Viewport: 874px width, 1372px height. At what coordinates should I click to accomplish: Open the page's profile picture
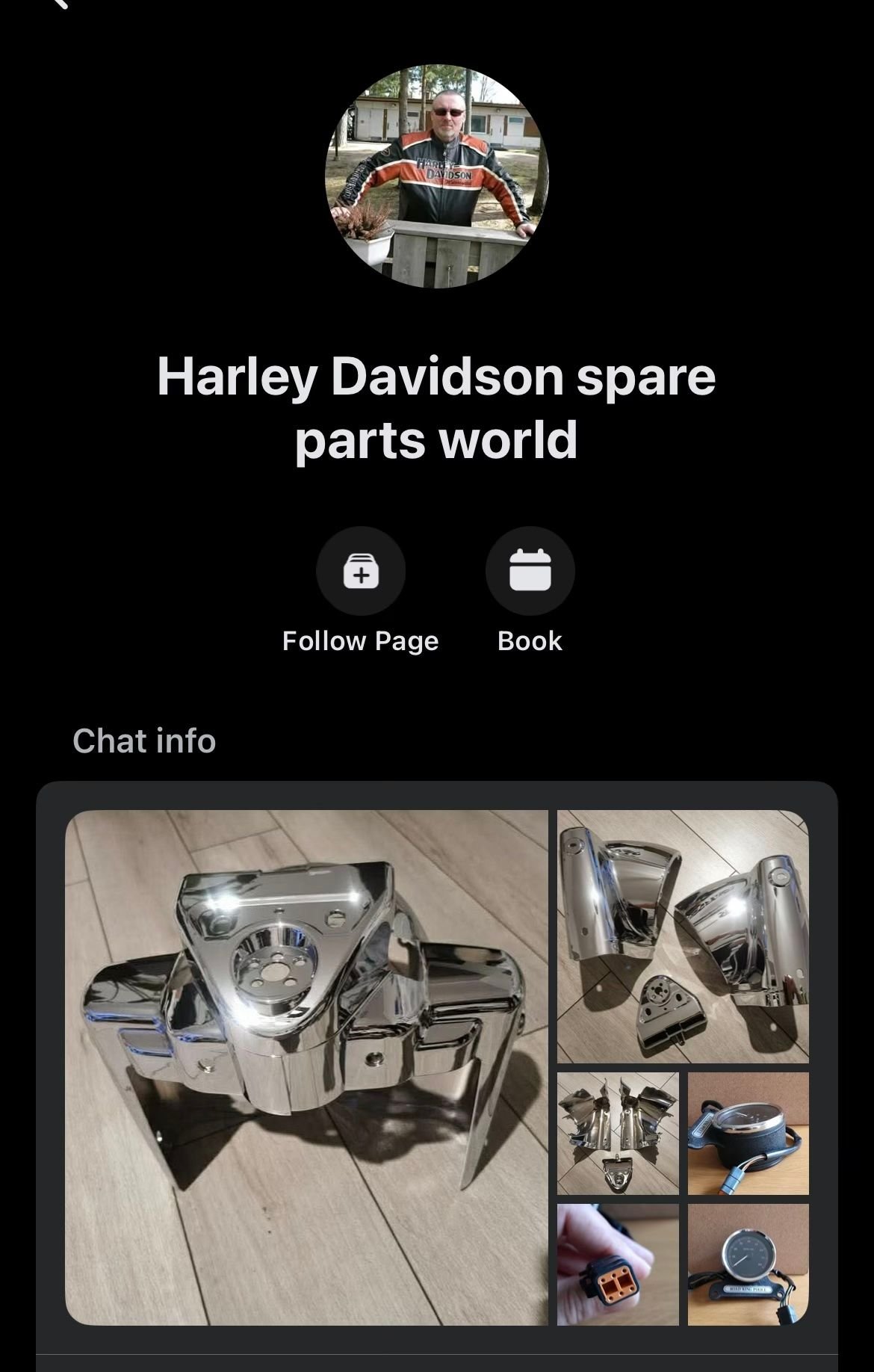pyautogui.click(x=437, y=176)
